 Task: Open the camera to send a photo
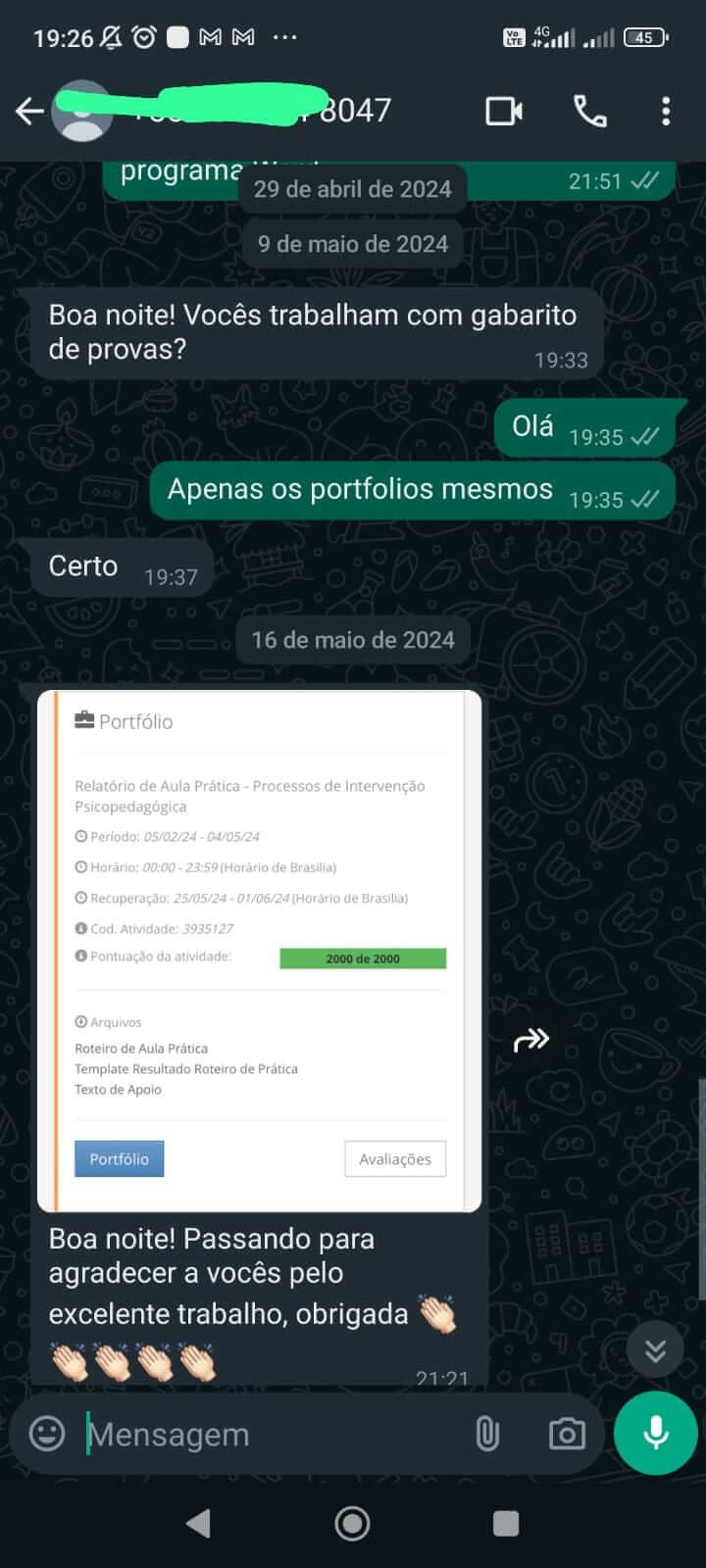[x=567, y=1434]
